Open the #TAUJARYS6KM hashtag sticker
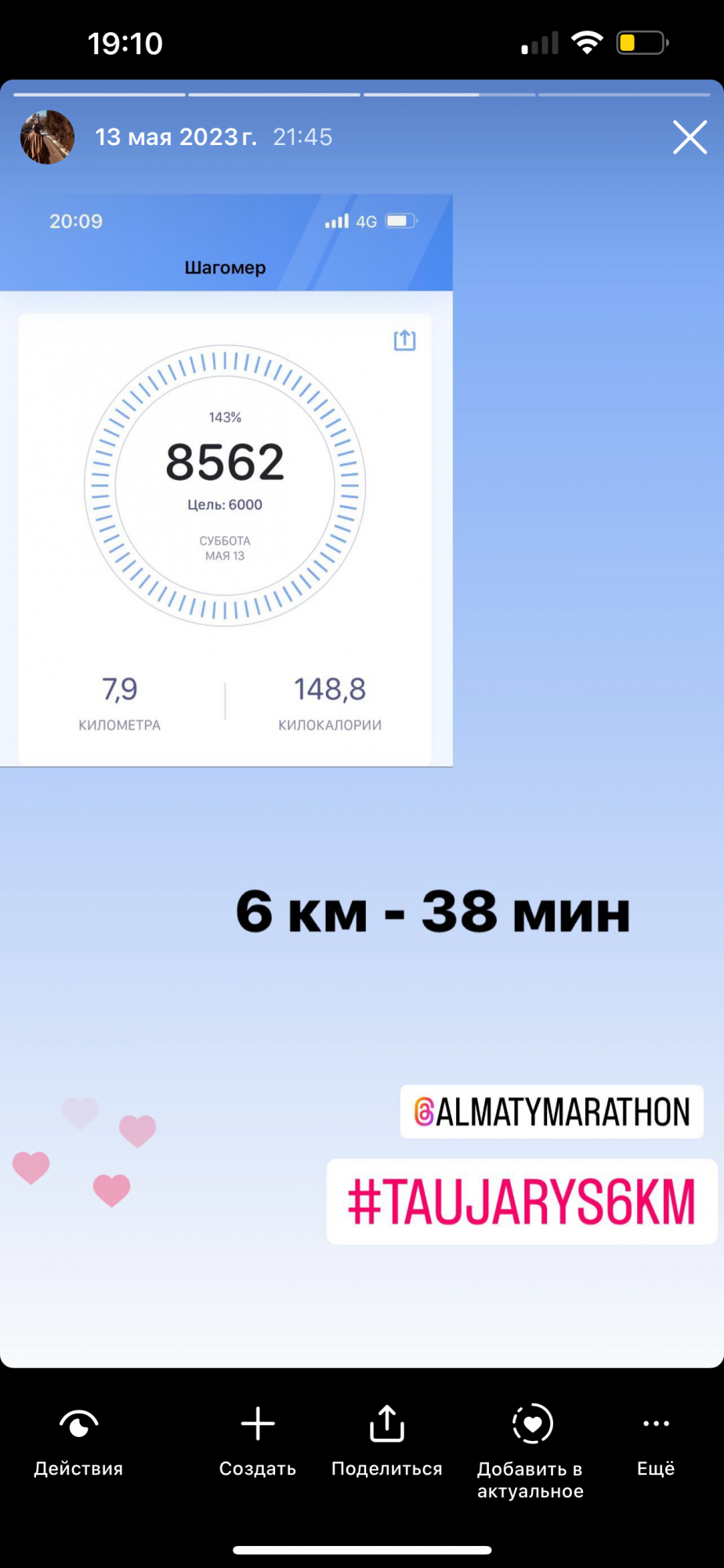 point(522,1202)
